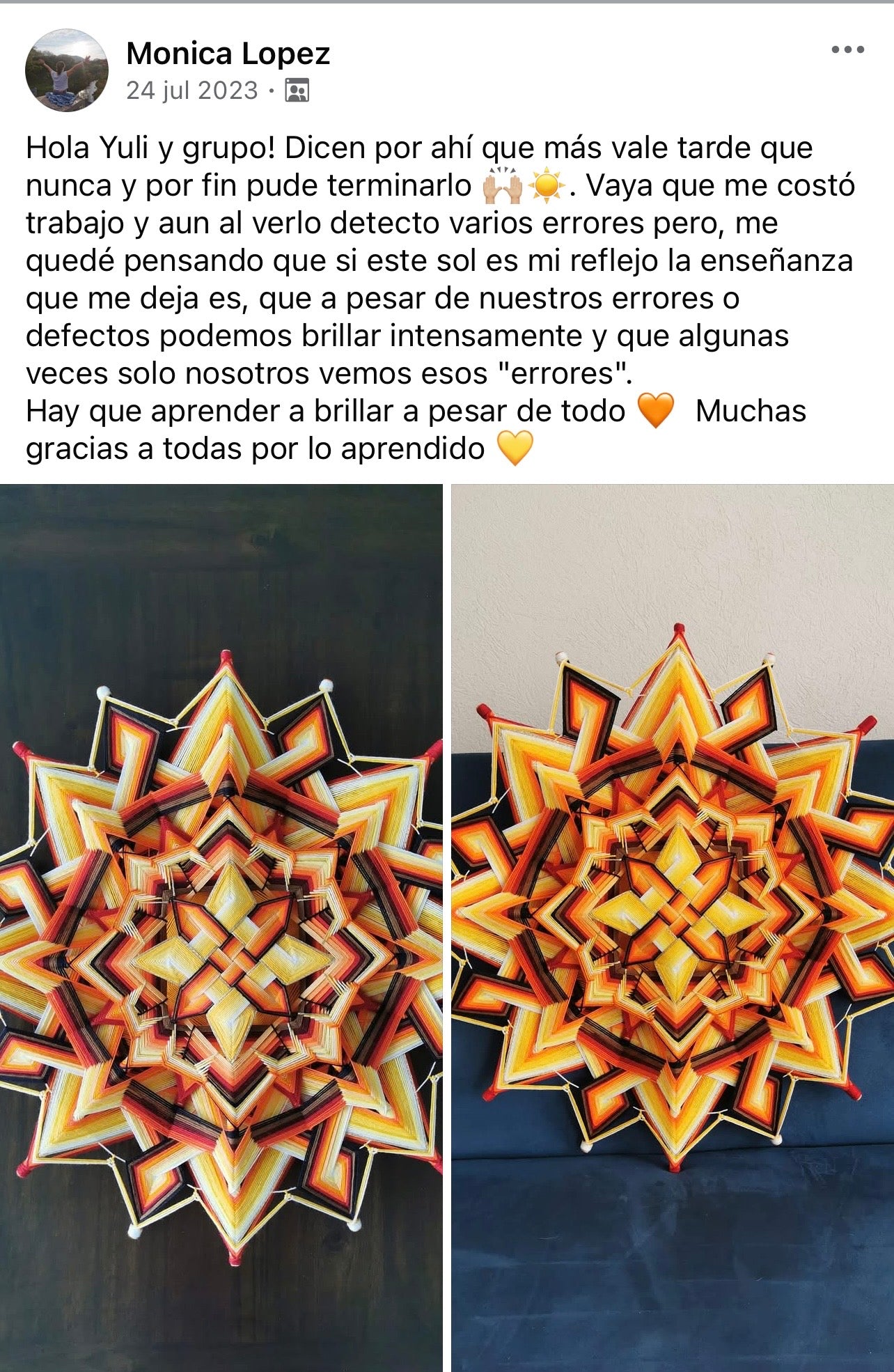View the right photo on the blue sofa
The height and width of the screenshot is (1372, 894).
point(672,926)
